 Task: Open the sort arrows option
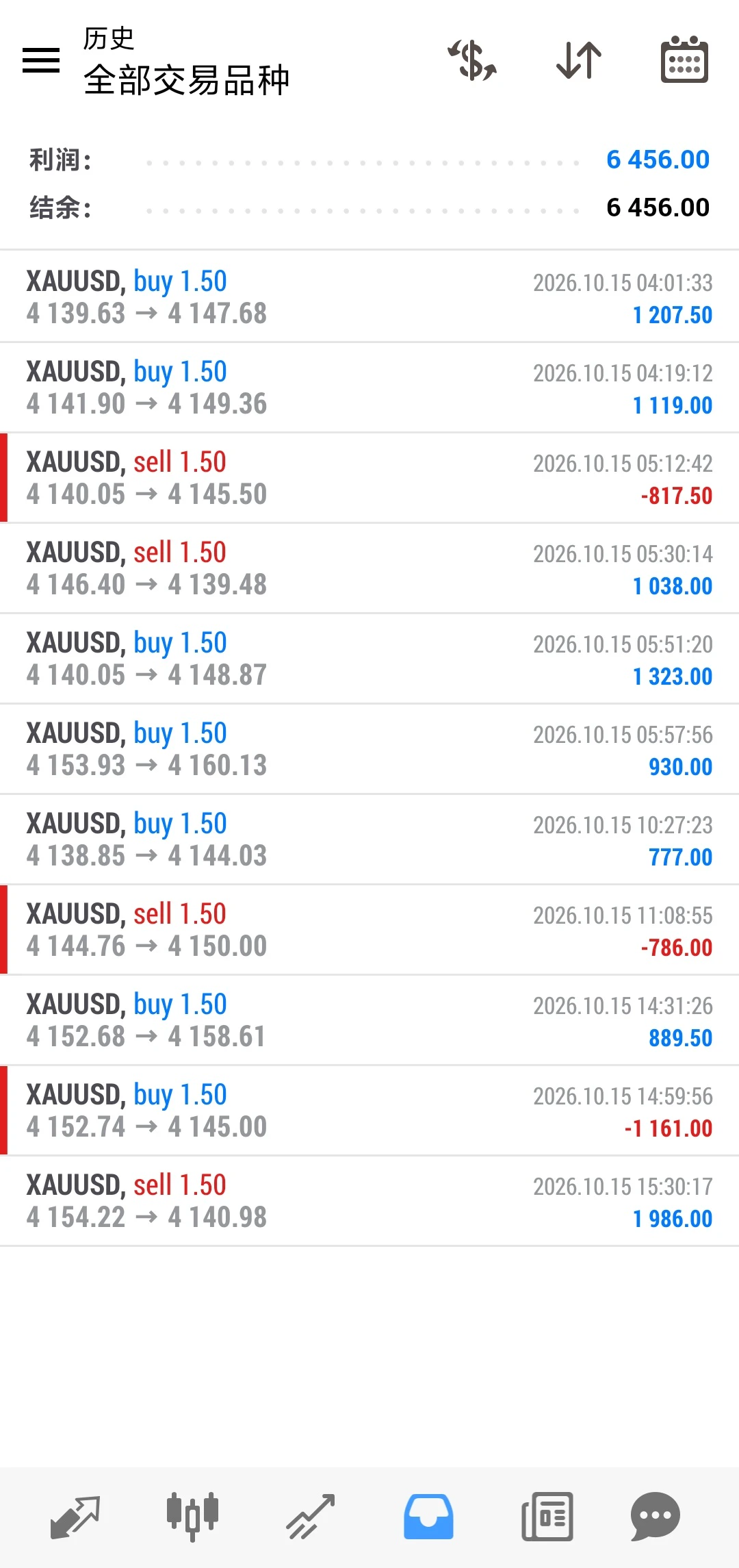tap(579, 60)
